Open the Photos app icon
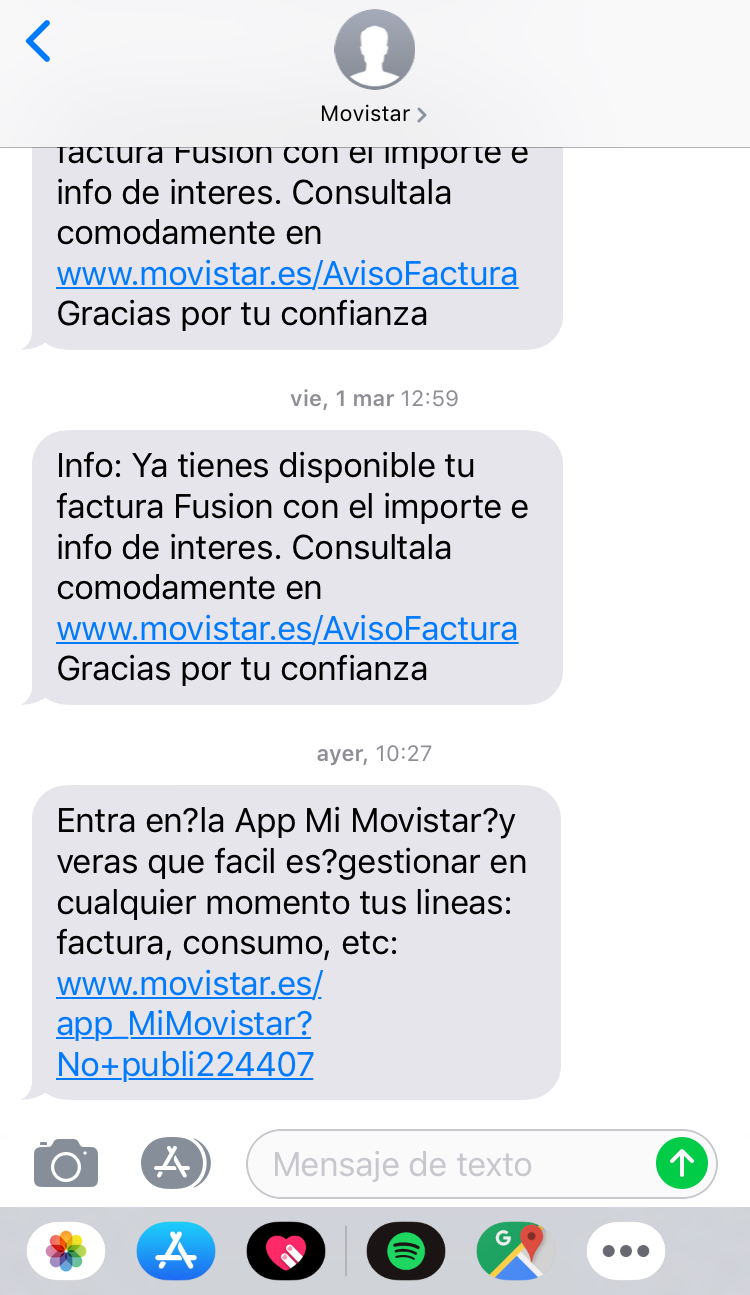This screenshot has width=750, height=1295. (65, 1250)
